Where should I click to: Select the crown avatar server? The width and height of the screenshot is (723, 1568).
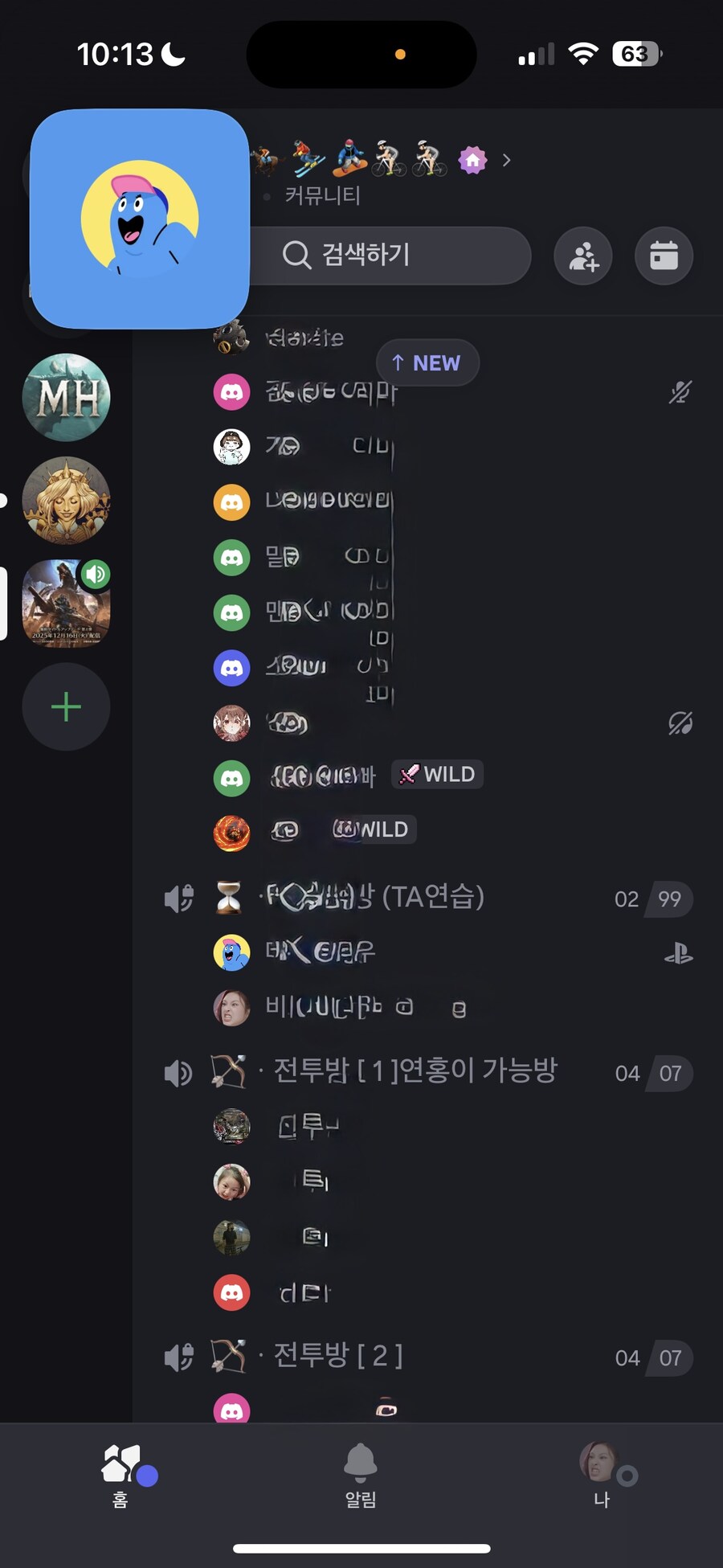[66, 502]
